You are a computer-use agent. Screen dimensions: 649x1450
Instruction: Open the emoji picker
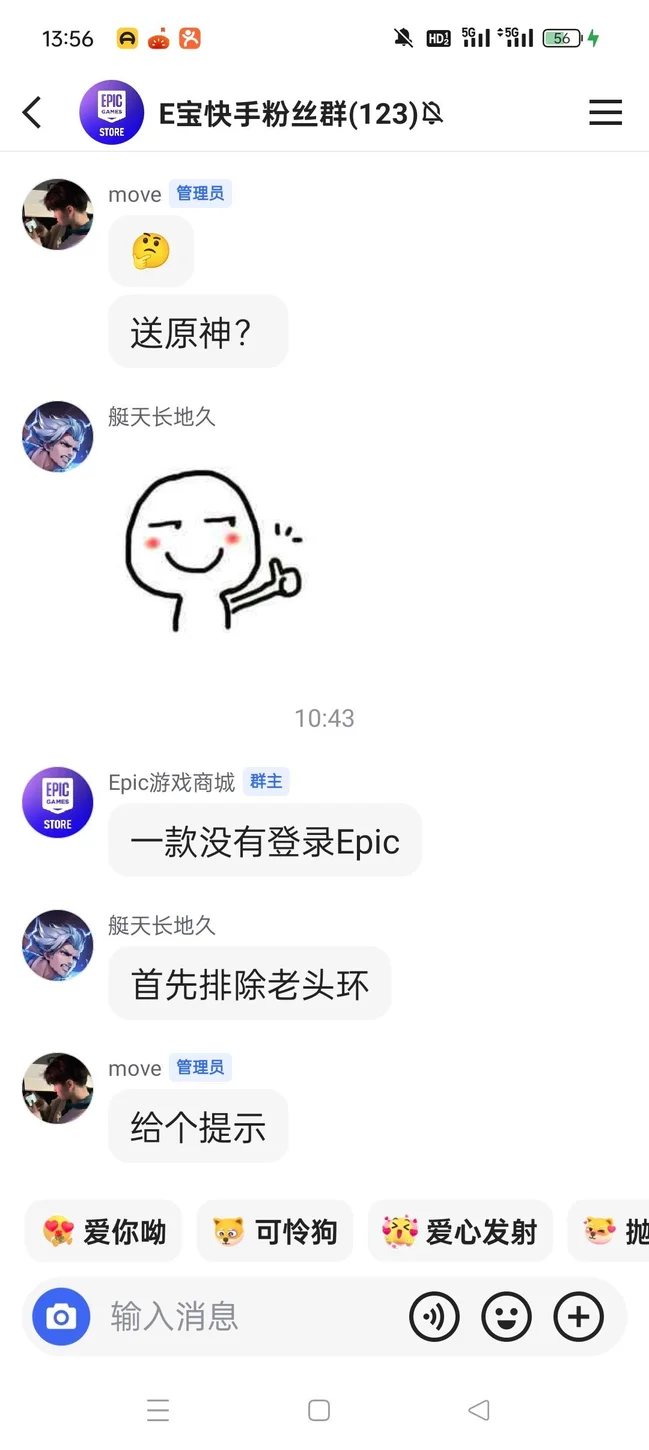[x=506, y=1316]
